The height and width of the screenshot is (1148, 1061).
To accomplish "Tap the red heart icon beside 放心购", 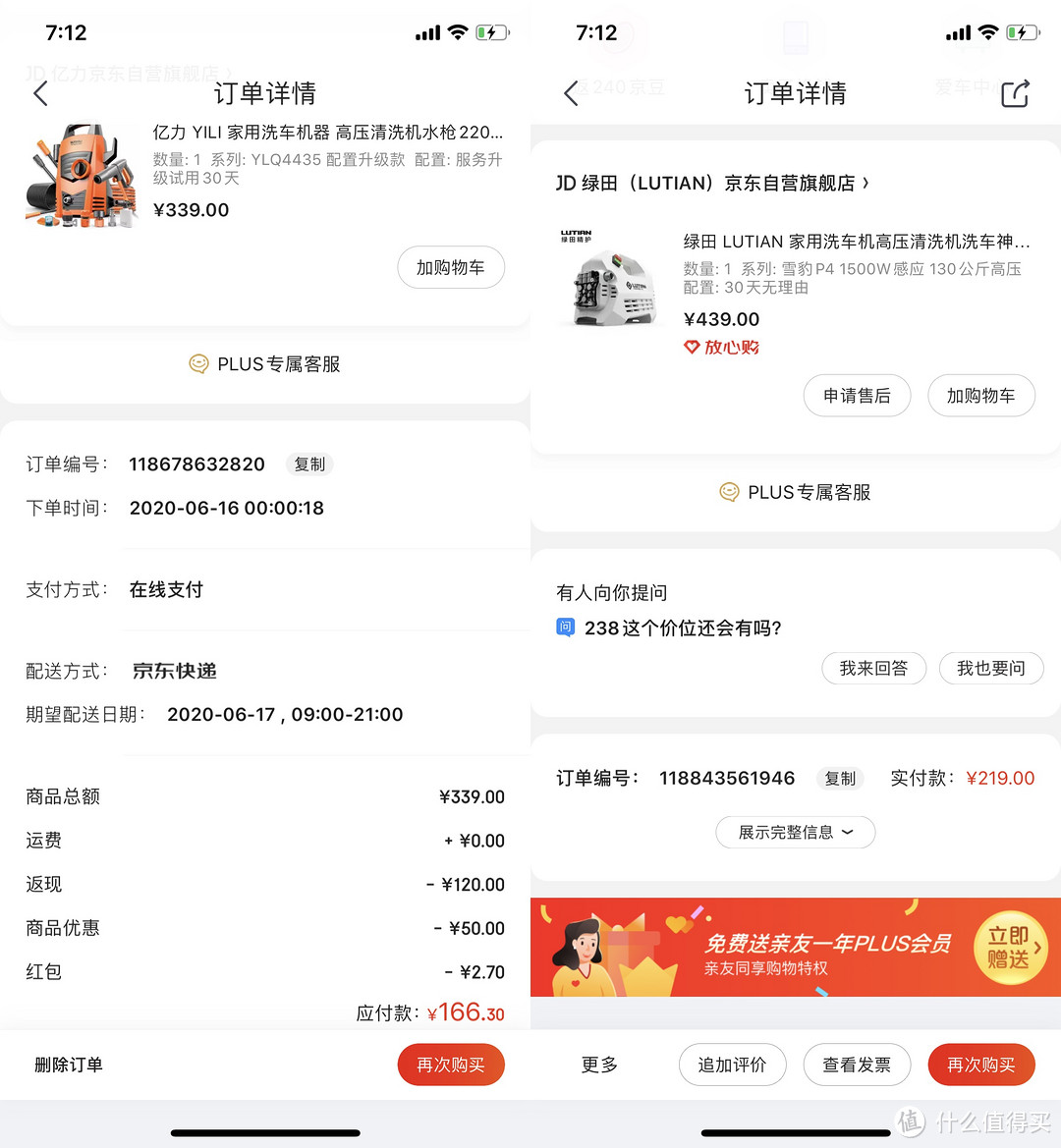I will (692, 347).
